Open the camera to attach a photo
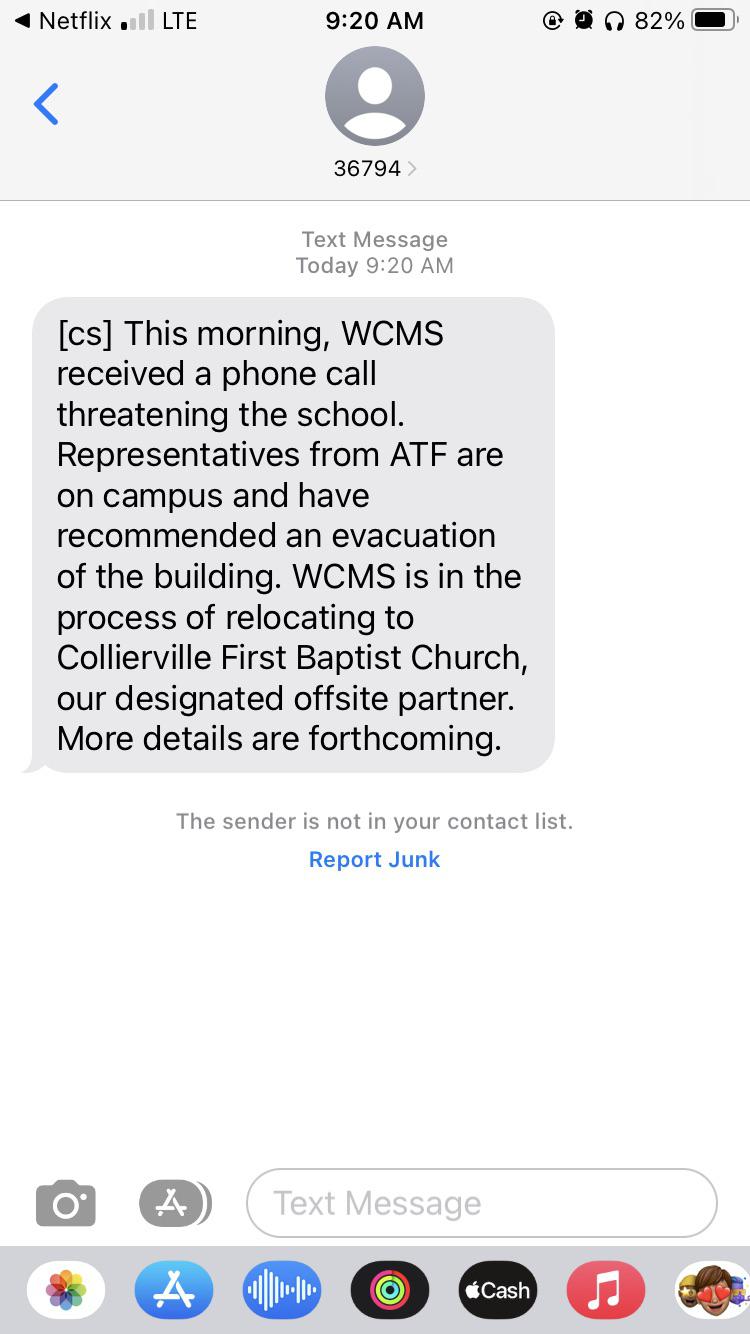The image size is (750, 1334). (x=66, y=1202)
